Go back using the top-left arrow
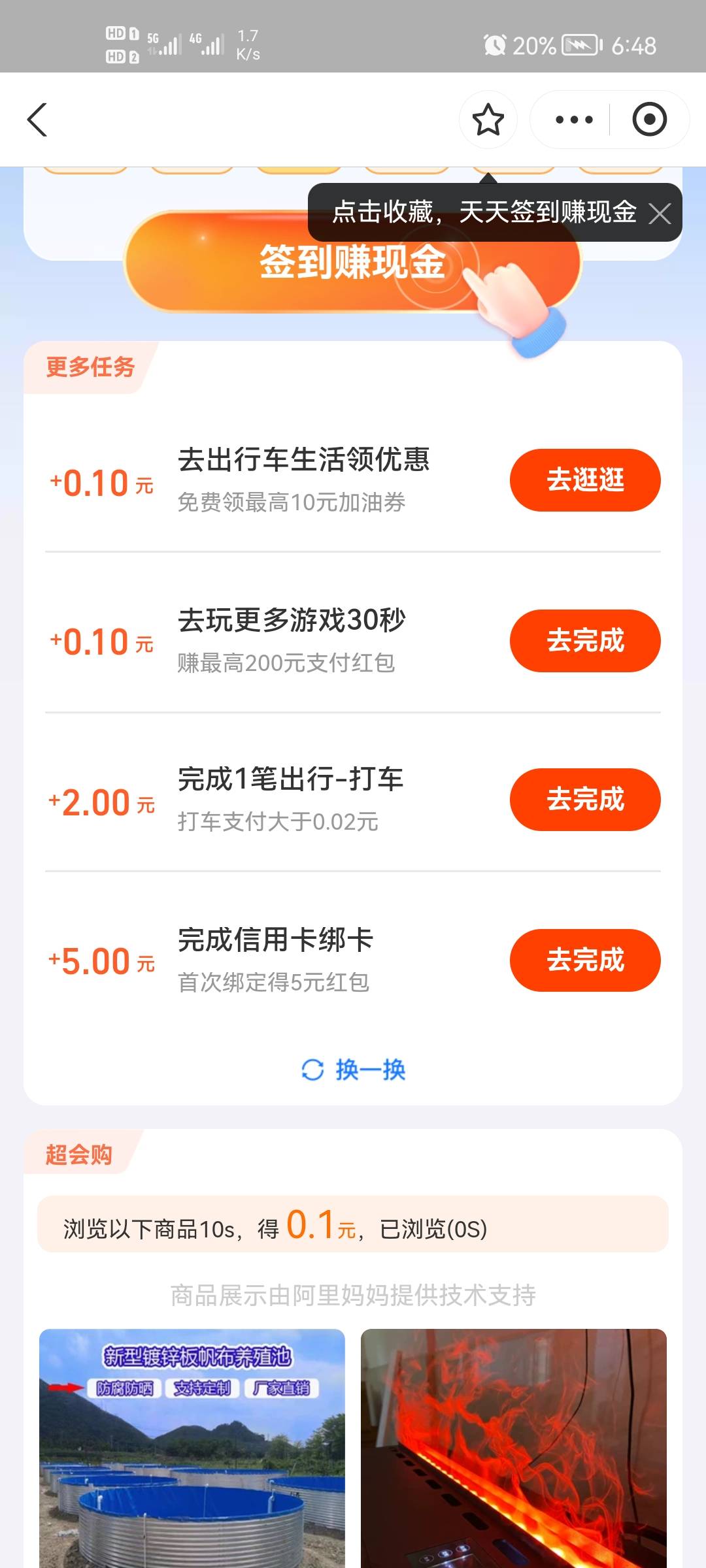 pos(38,120)
